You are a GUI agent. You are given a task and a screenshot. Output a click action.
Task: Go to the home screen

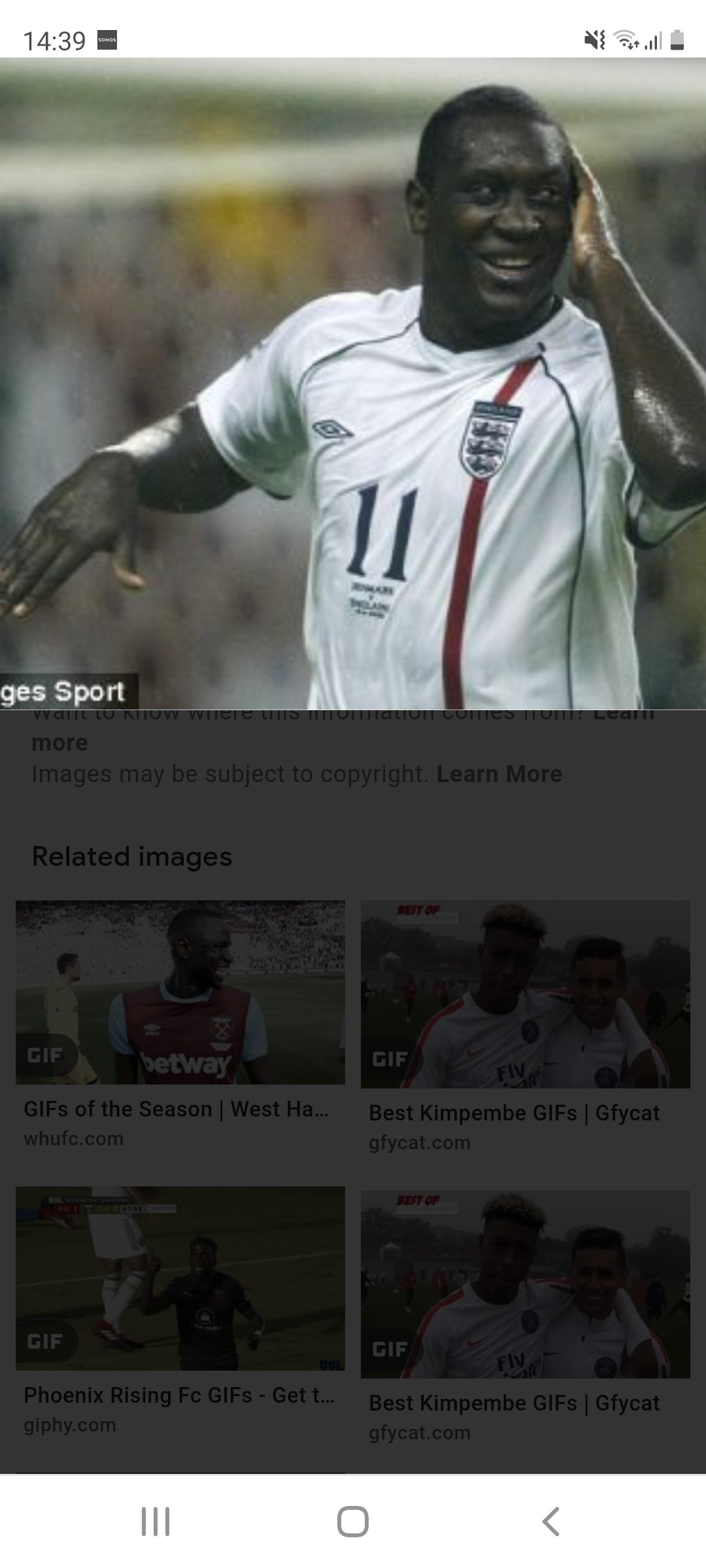[x=353, y=1522]
